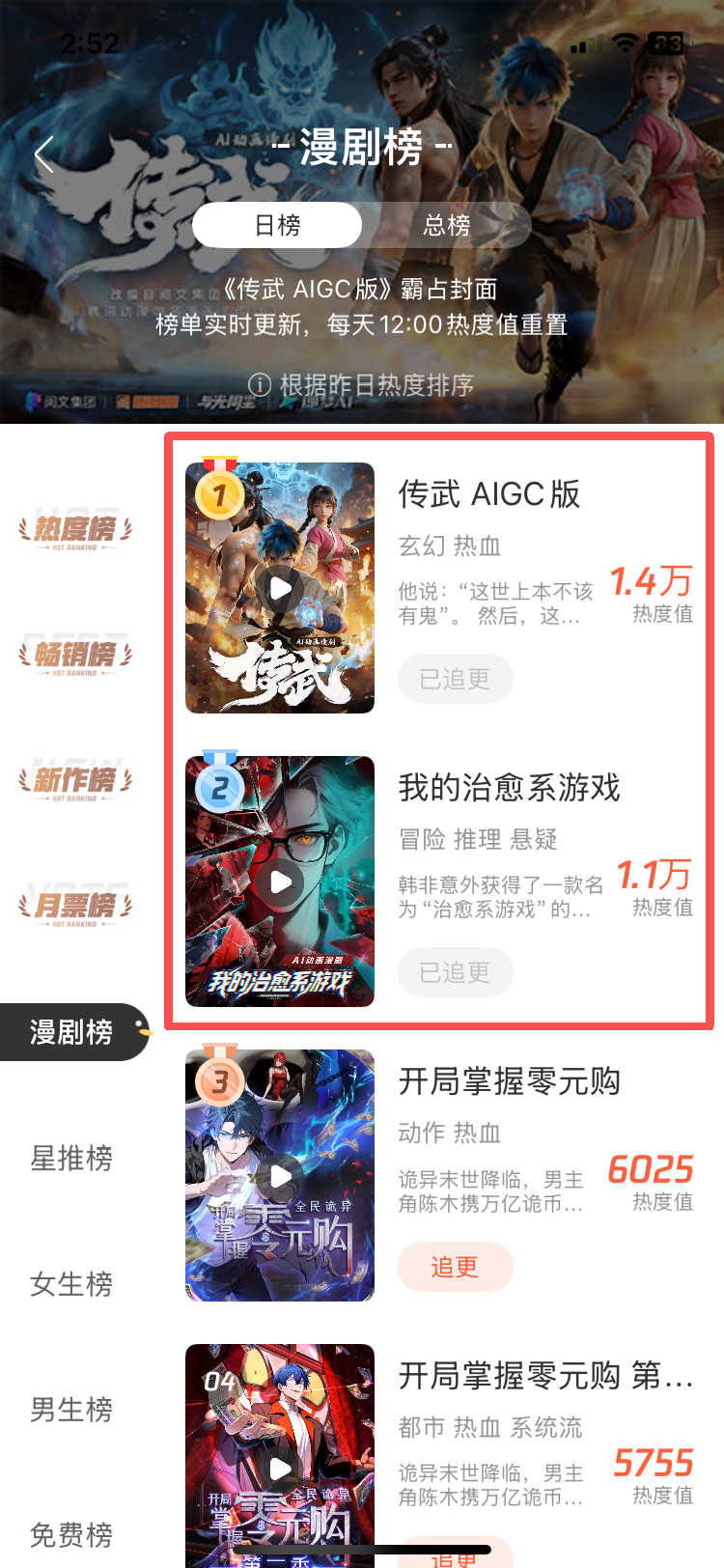Switch to the 总榜 tab
This screenshot has height=1568, width=724.
(447, 225)
